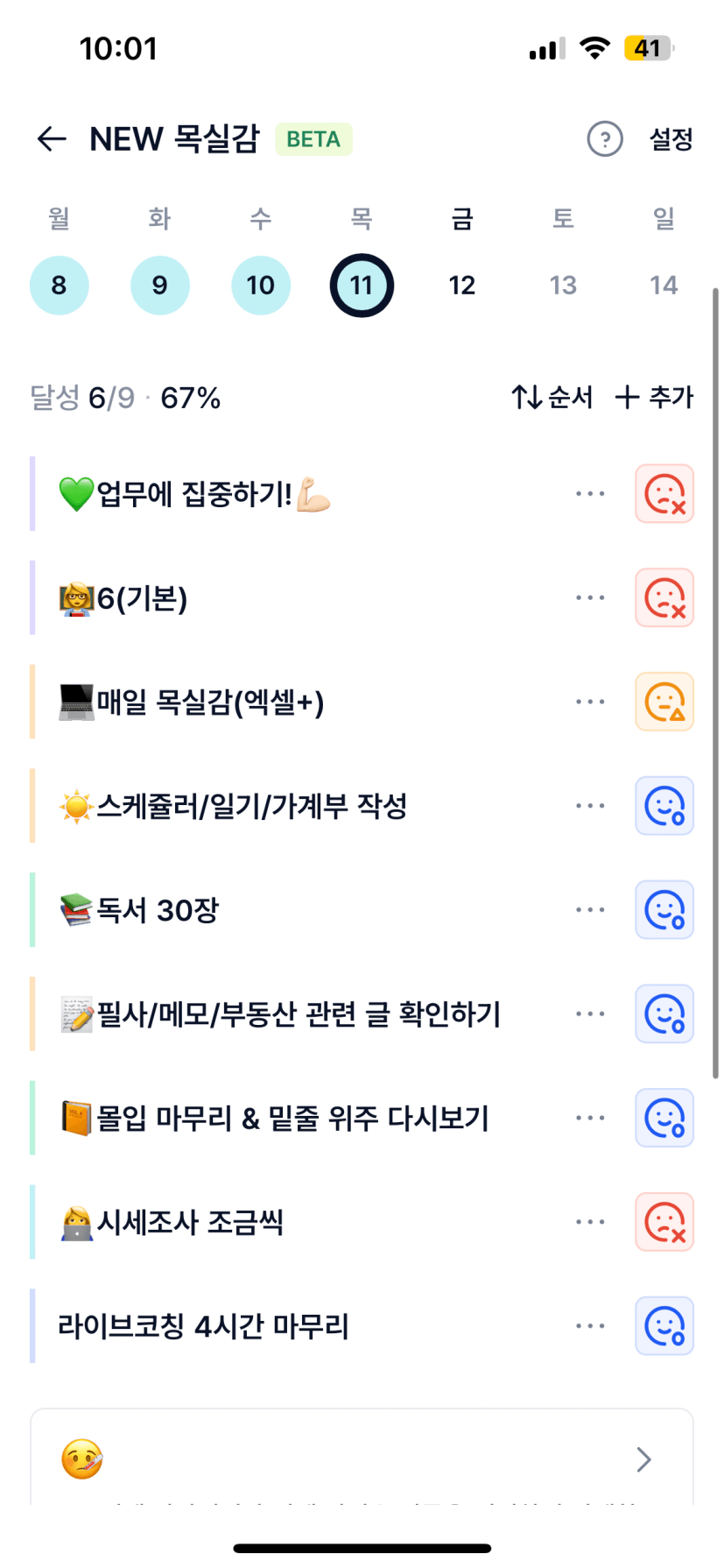This screenshot has width=724, height=1568.
Task: Change status face for 몰입 마무리 & 밑줄 위주 다시보기
Action: pos(664,1119)
